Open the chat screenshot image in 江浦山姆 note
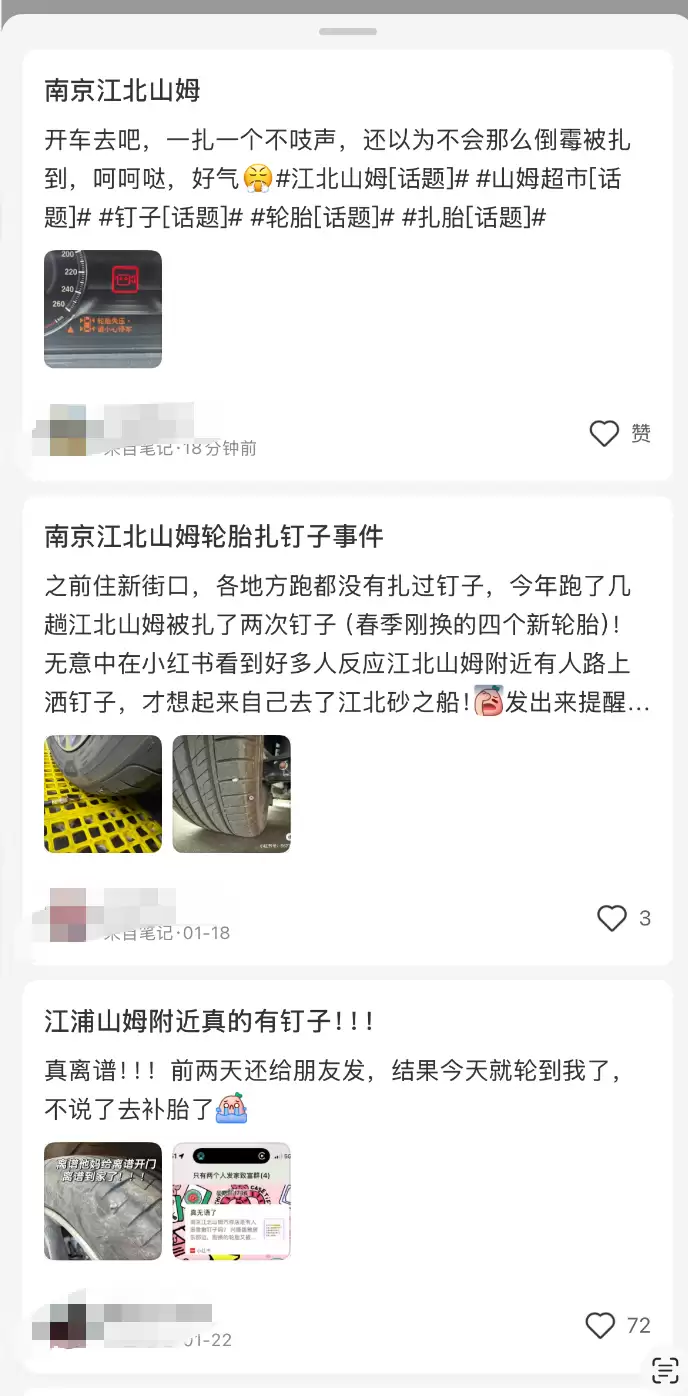This screenshot has width=688, height=1396. (231, 1201)
